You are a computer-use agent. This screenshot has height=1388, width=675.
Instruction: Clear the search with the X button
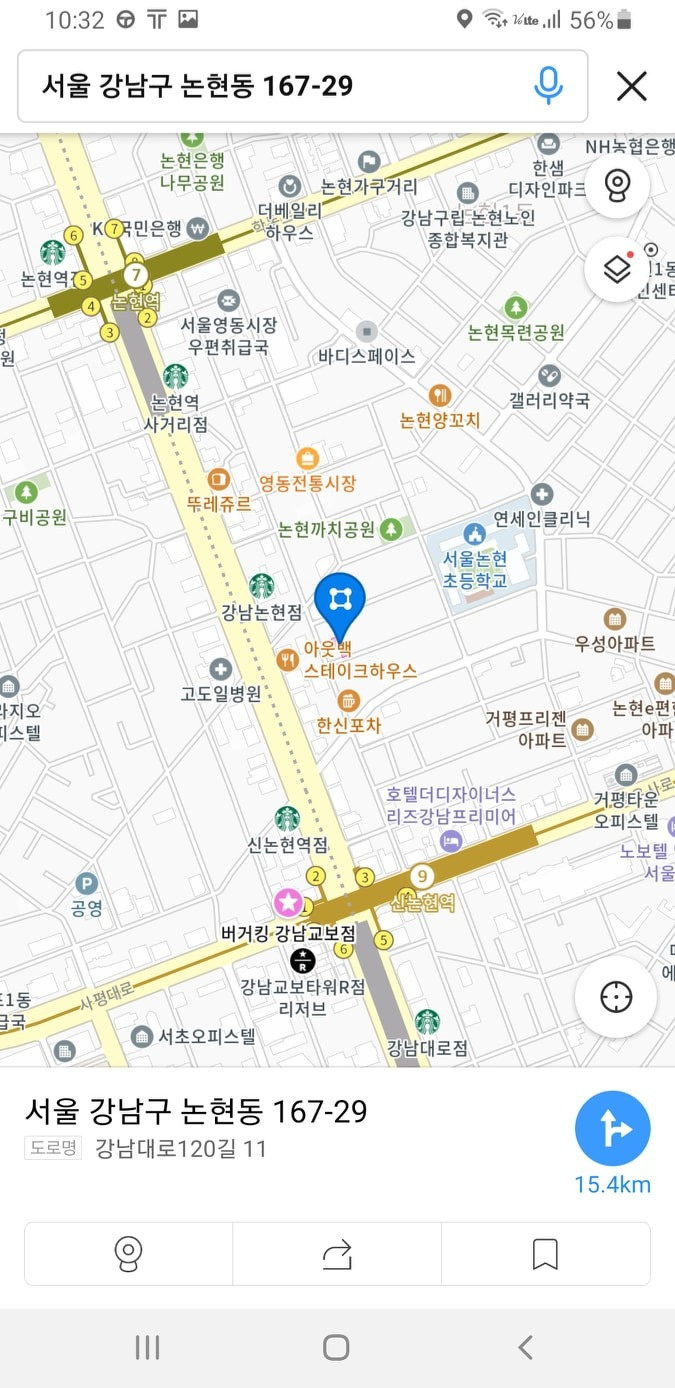(632, 87)
